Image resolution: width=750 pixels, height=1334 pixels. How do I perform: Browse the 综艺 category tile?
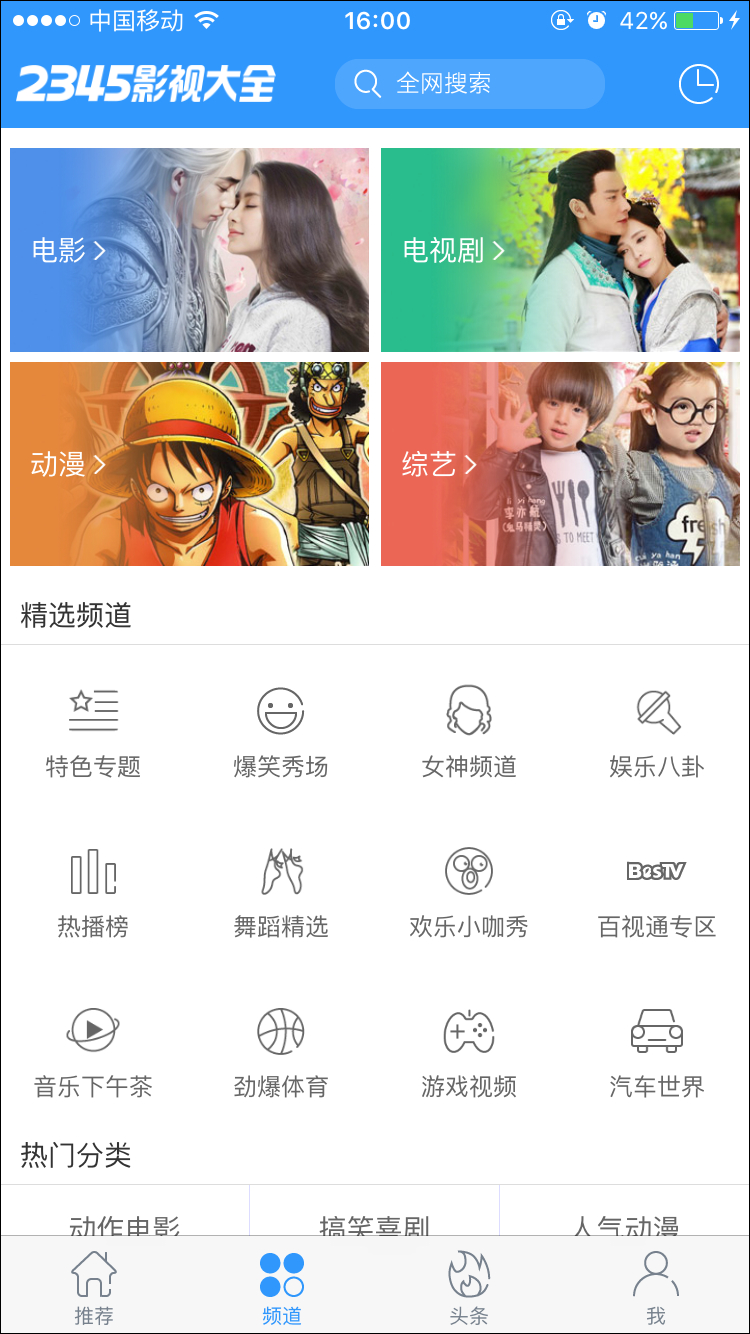560,464
